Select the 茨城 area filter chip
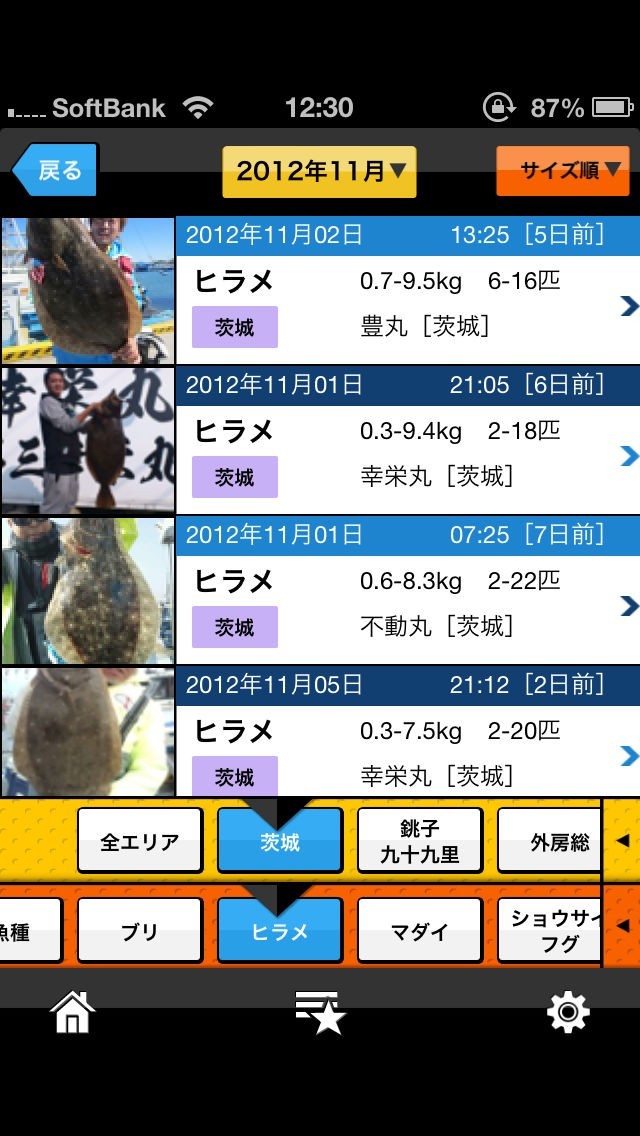The width and height of the screenshot is (640, 1136). (x=280, y=842)
